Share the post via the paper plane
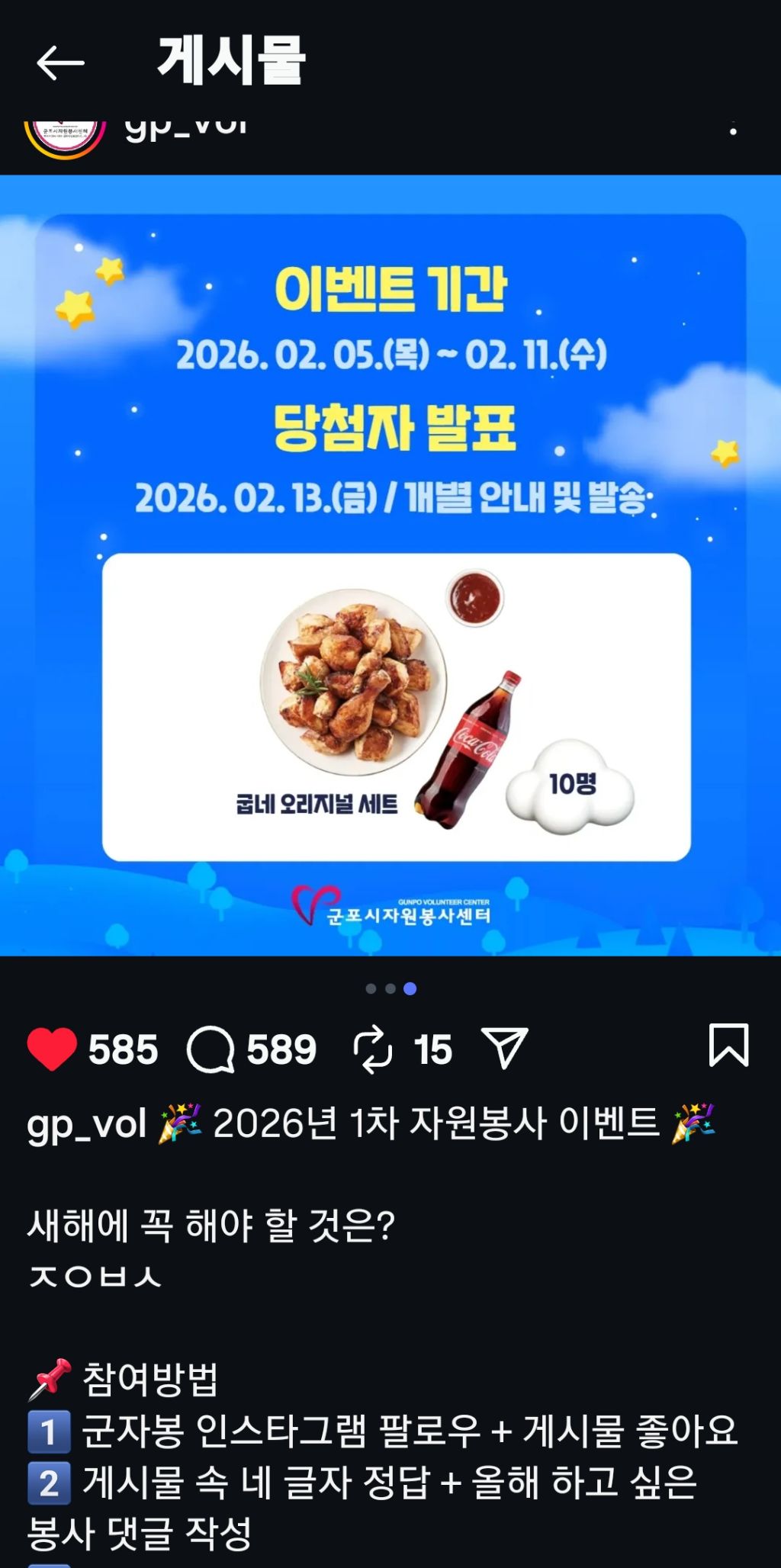This screenshot has width=781, height=1568. click(x=504, y=1048)
